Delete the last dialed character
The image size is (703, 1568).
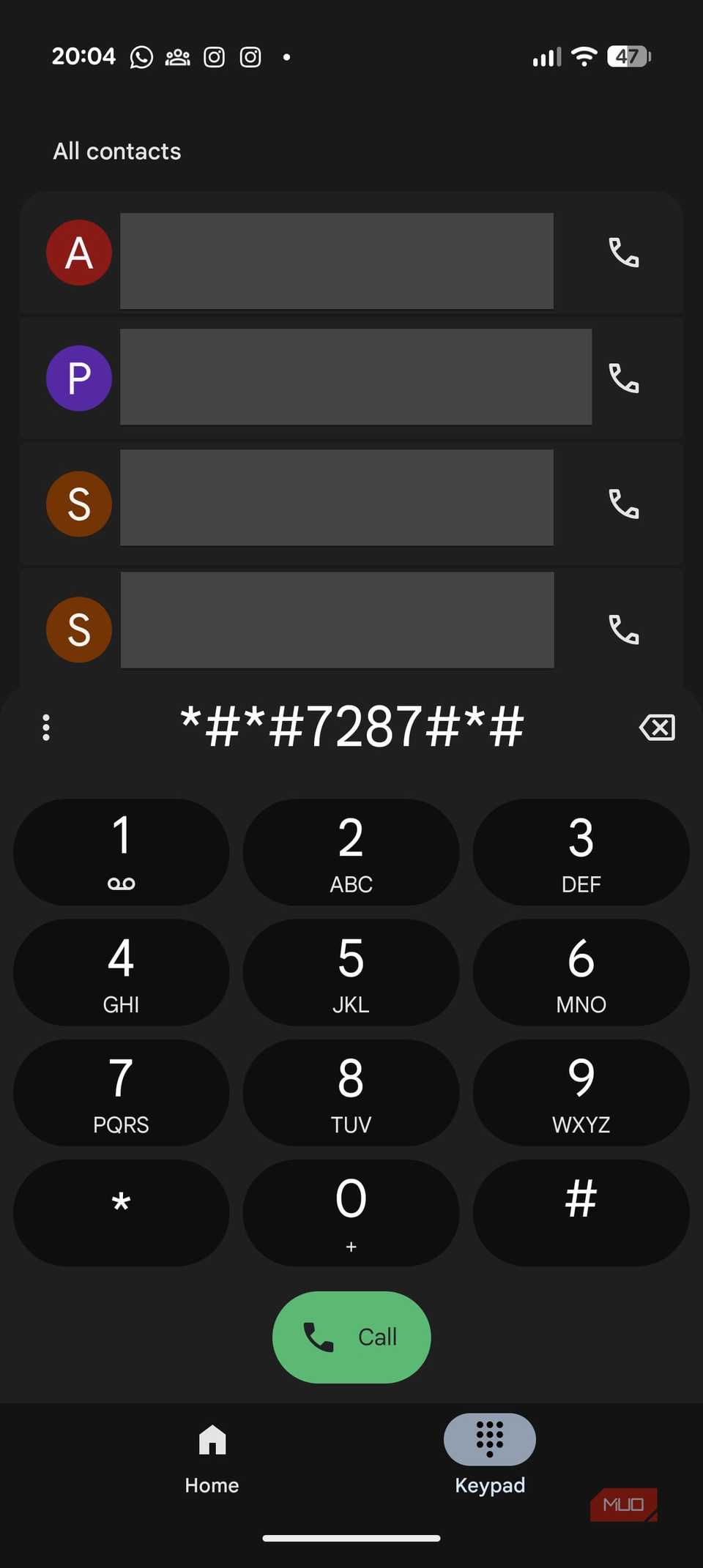pos(657,728)
